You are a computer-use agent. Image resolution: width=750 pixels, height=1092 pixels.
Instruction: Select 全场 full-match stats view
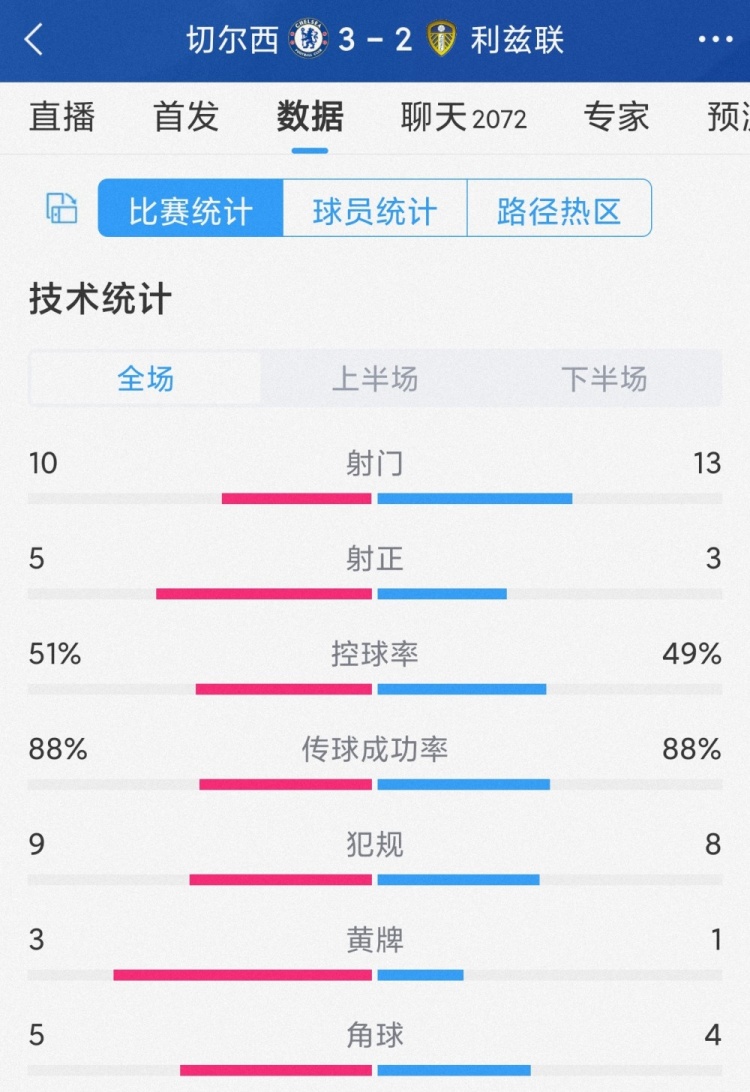[143, 379]
